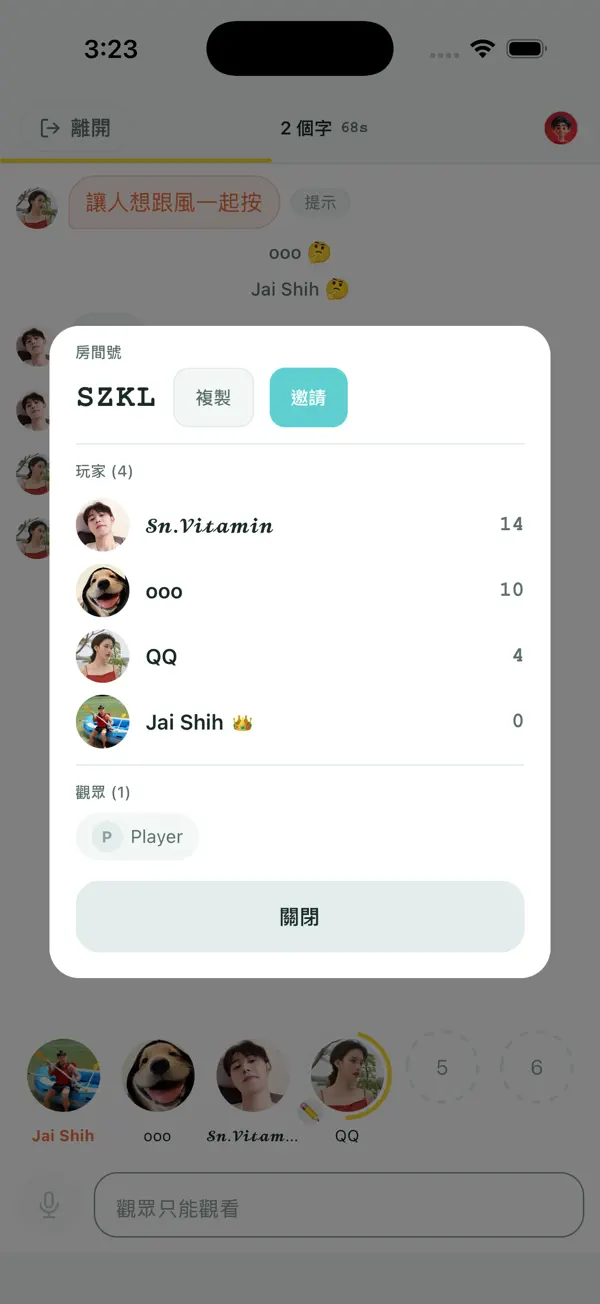This screenshot has height=1304, width=600.
Task: Select player Jai Shih in the list
Action: click(300, 722)
